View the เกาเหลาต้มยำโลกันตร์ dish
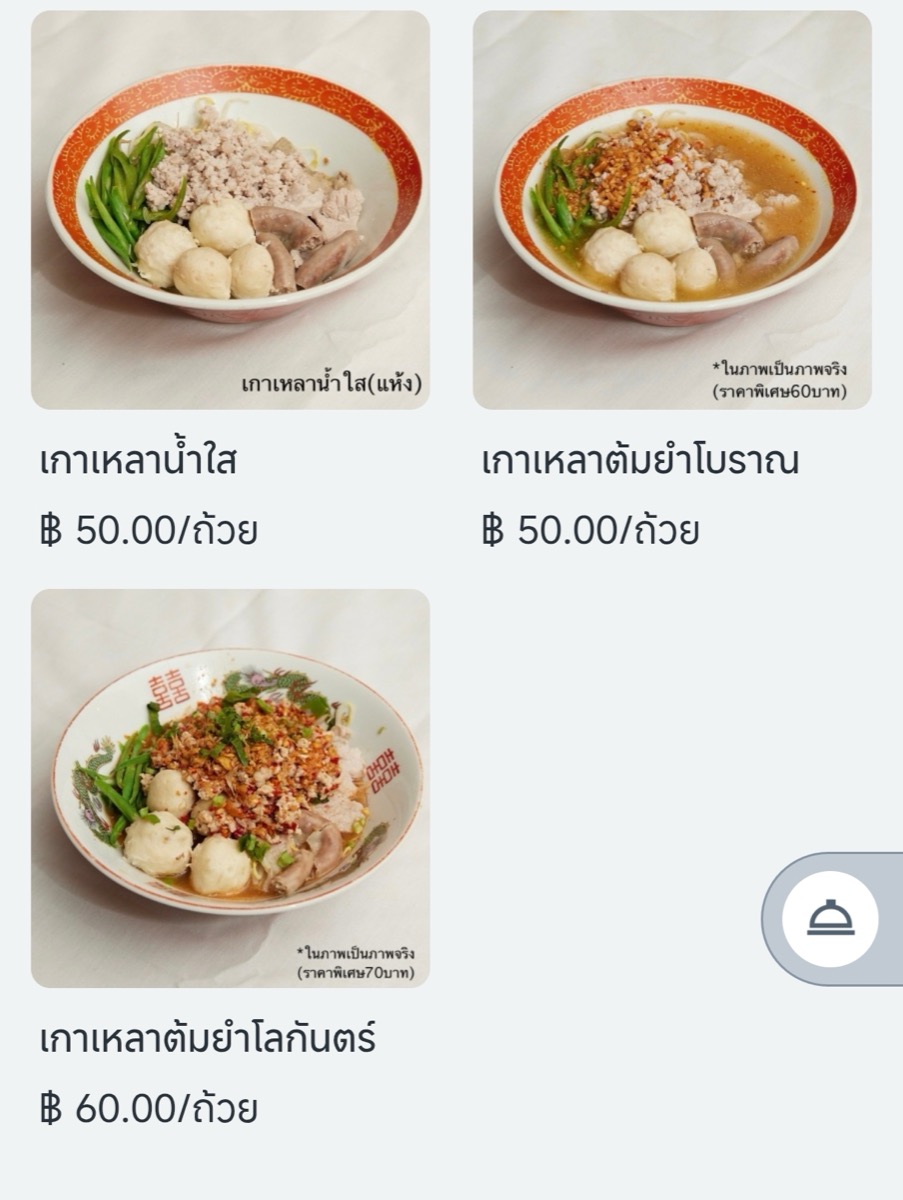 [x=230, y=788]
